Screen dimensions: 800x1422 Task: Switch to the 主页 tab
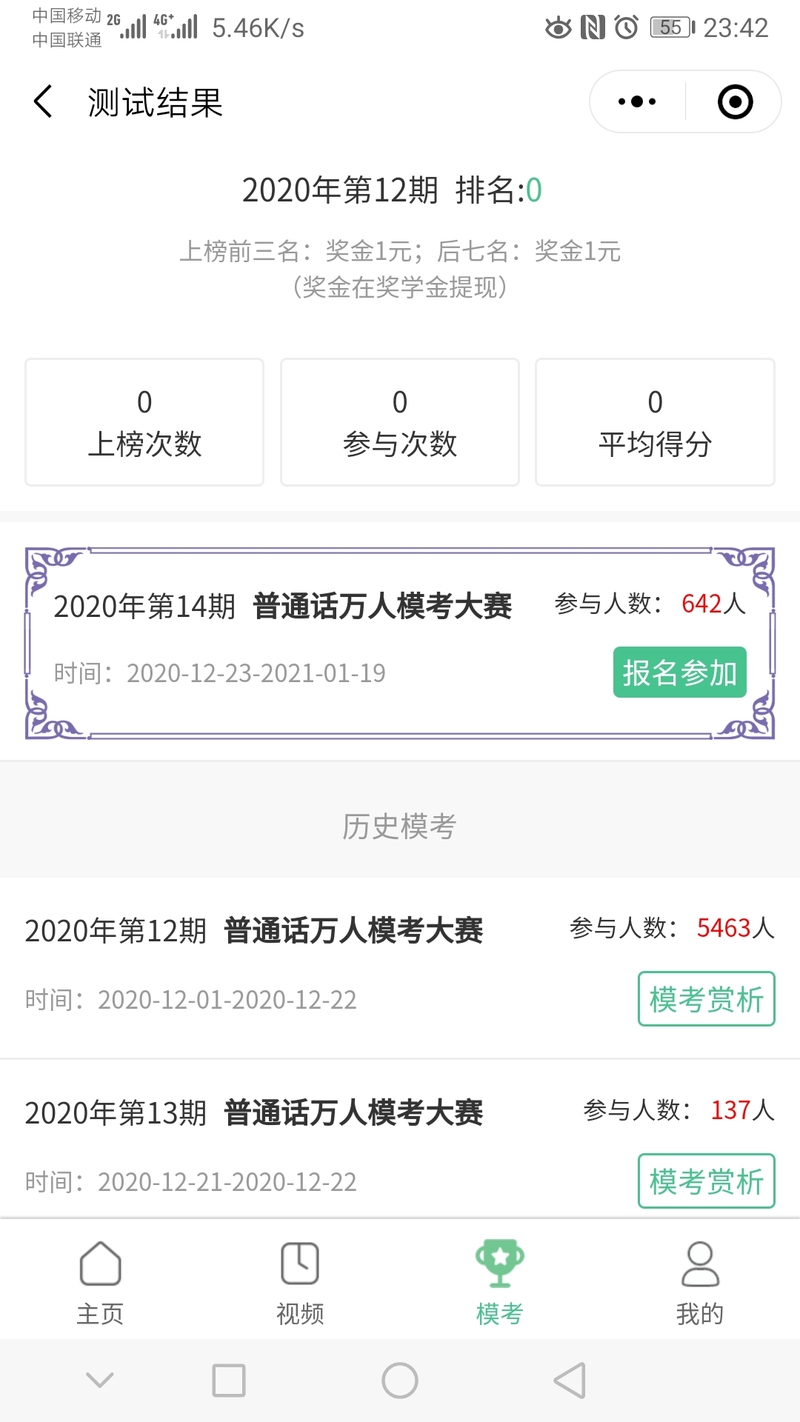100,1283
